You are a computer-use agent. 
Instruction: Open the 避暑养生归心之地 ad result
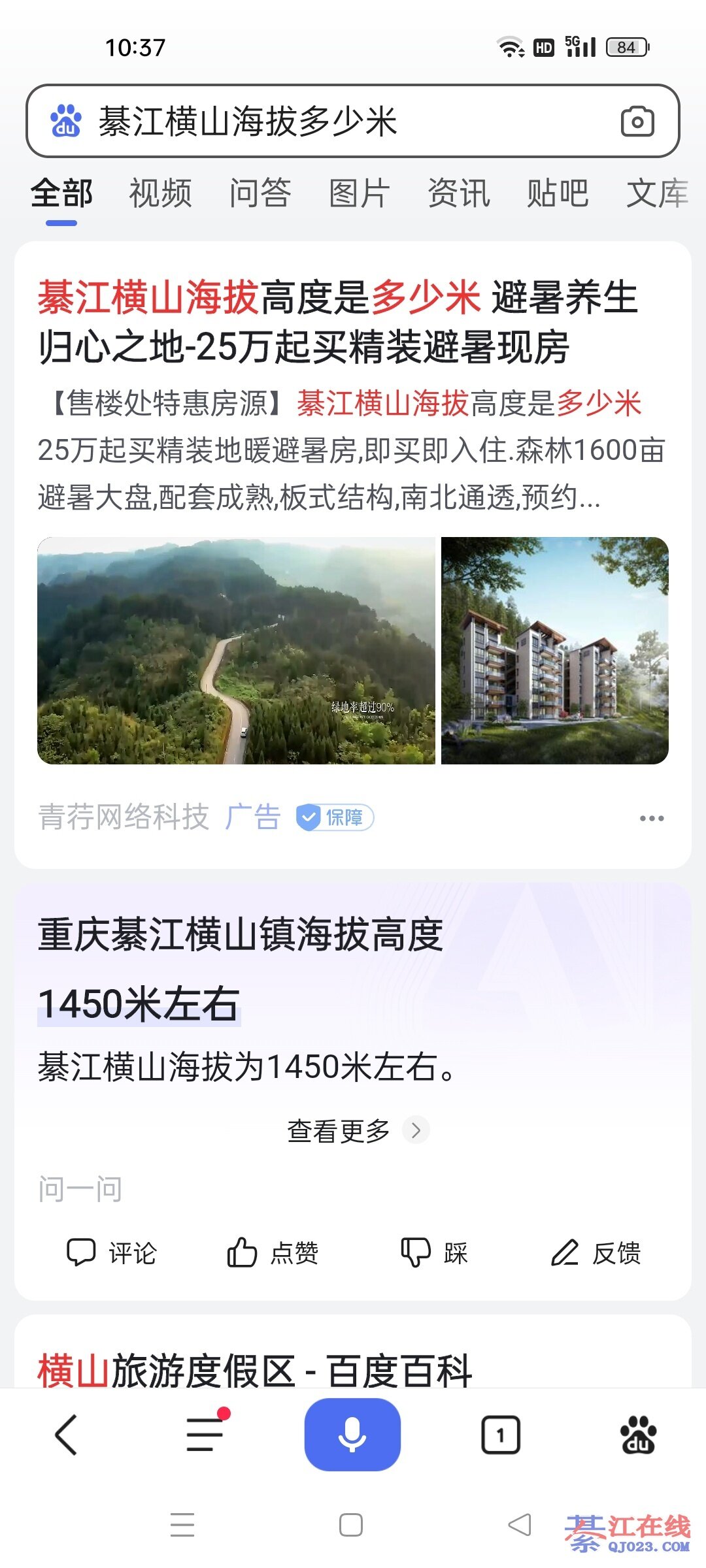tap(337, 321)
